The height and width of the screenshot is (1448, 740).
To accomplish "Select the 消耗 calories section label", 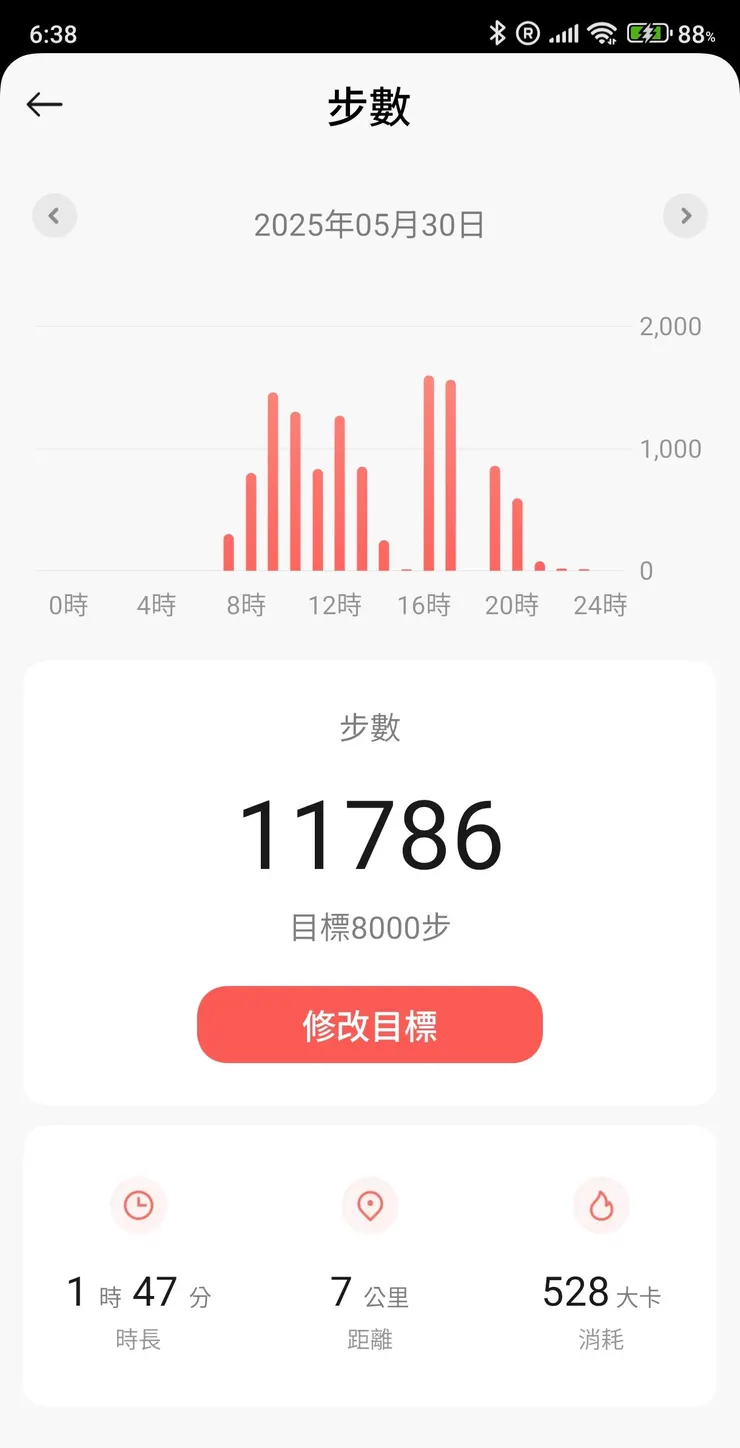I will [x=601, y=1340].
